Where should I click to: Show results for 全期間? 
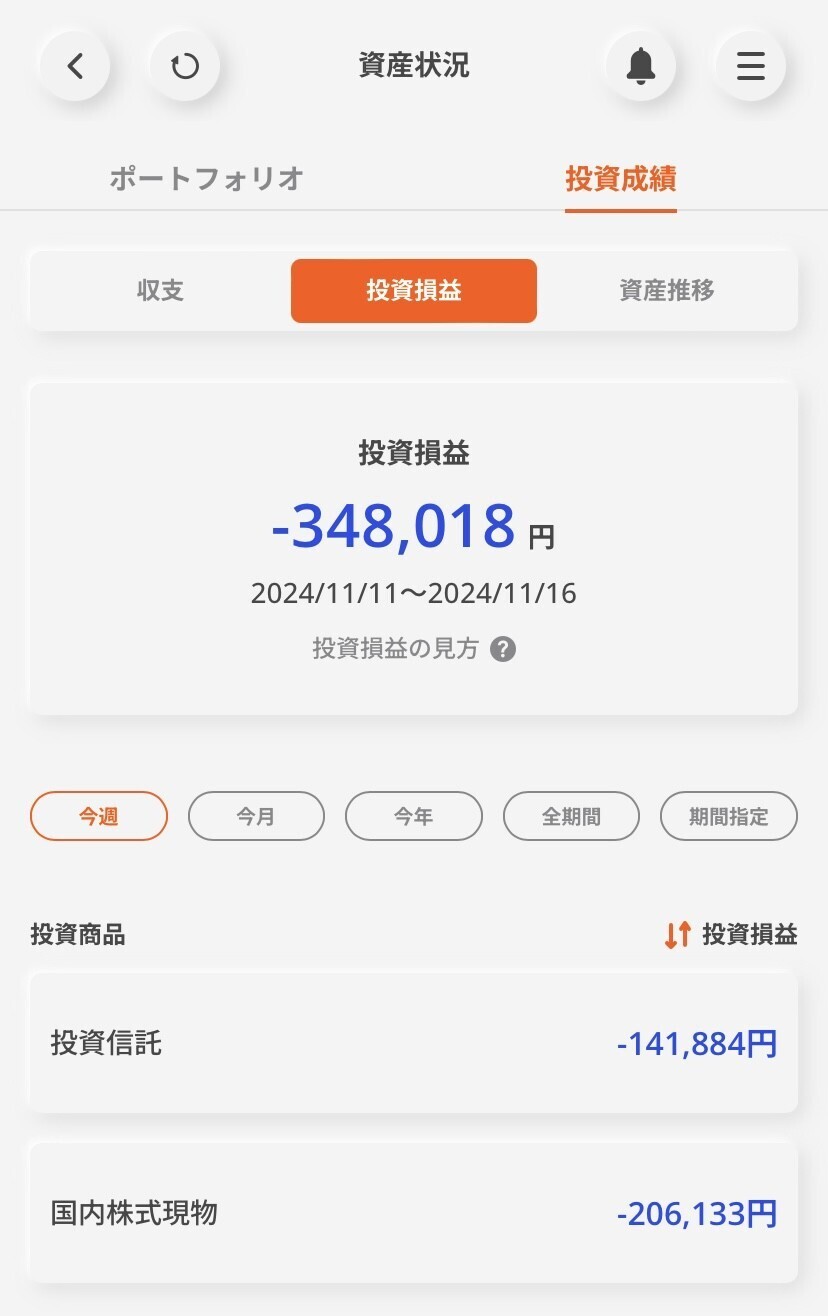click(571, 816)
